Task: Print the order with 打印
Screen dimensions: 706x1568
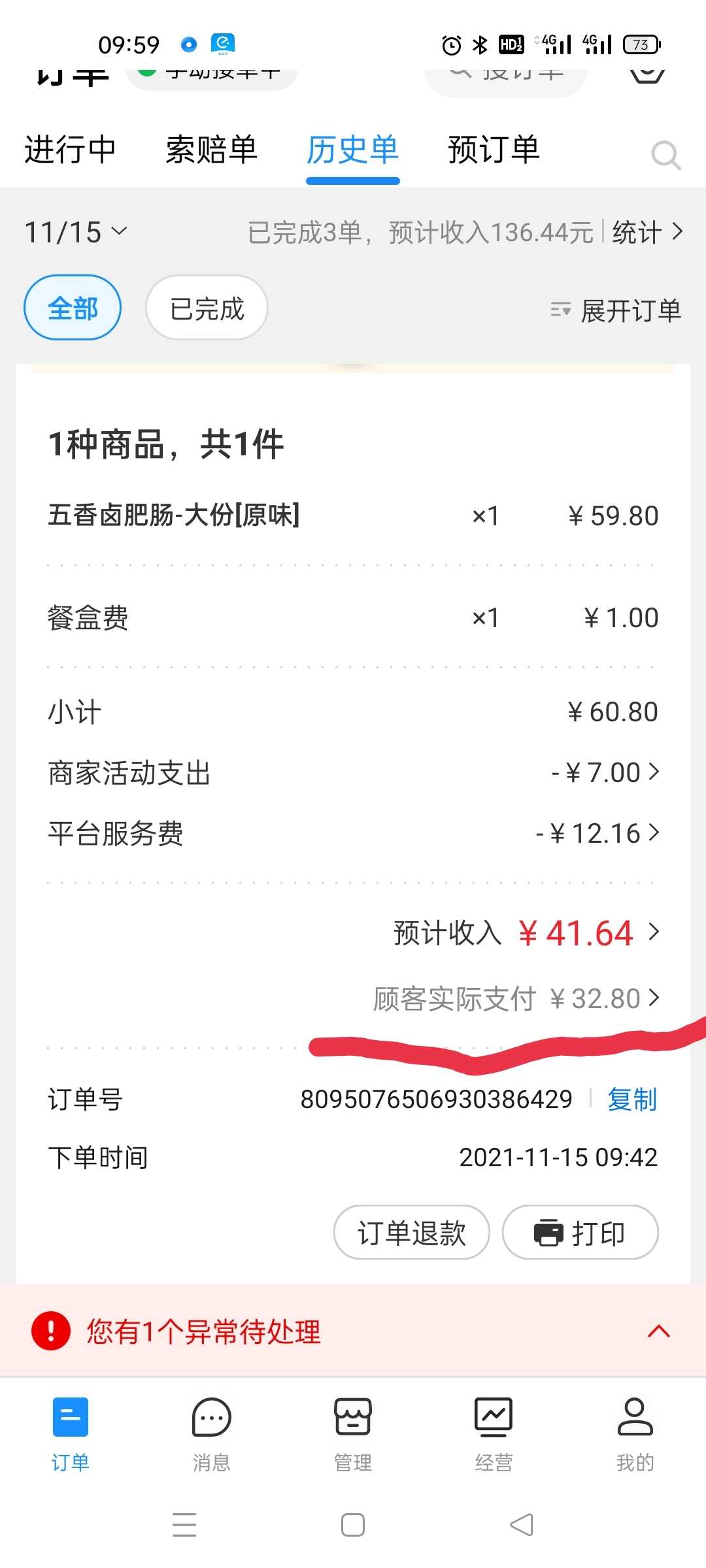Action: click(580, 1233)
